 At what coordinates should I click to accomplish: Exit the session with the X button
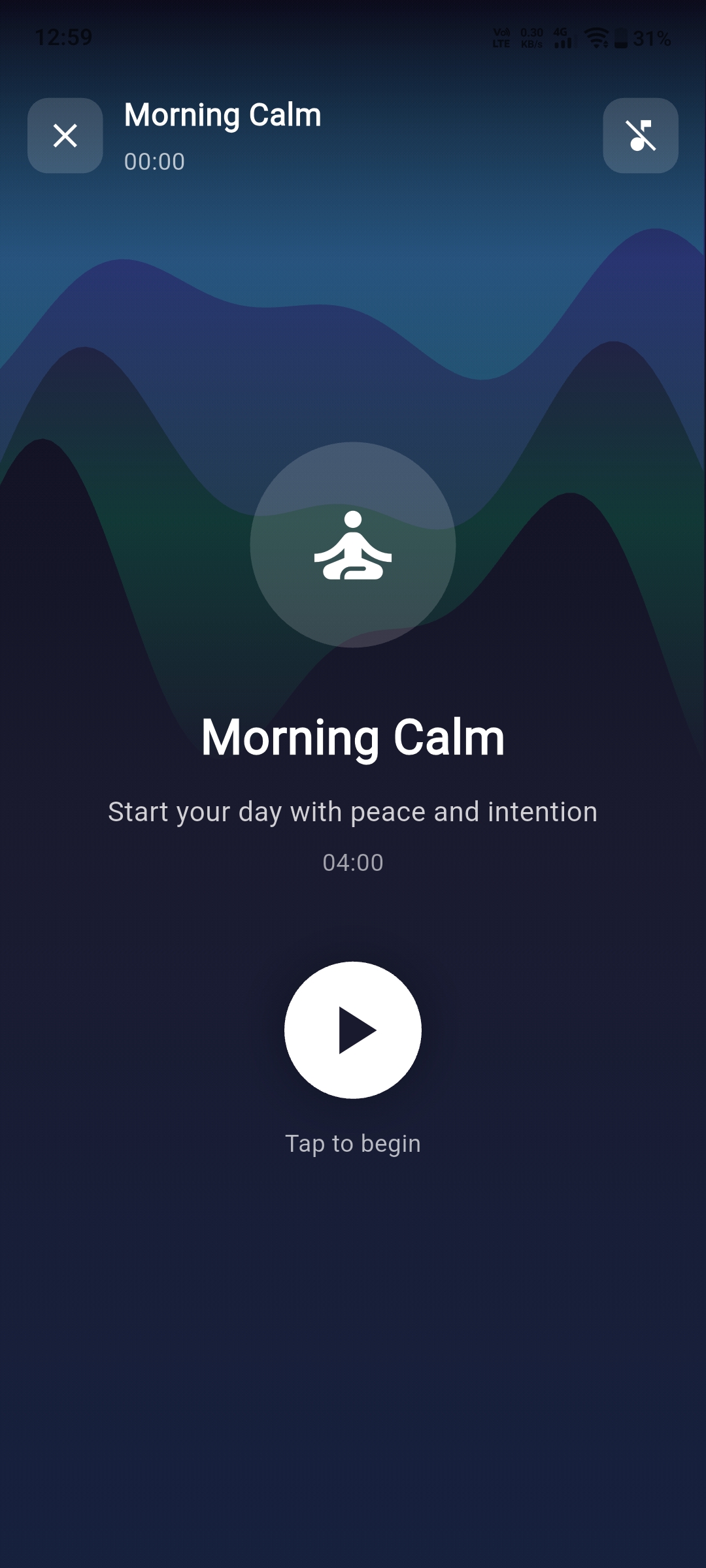(x=65, y=135)
